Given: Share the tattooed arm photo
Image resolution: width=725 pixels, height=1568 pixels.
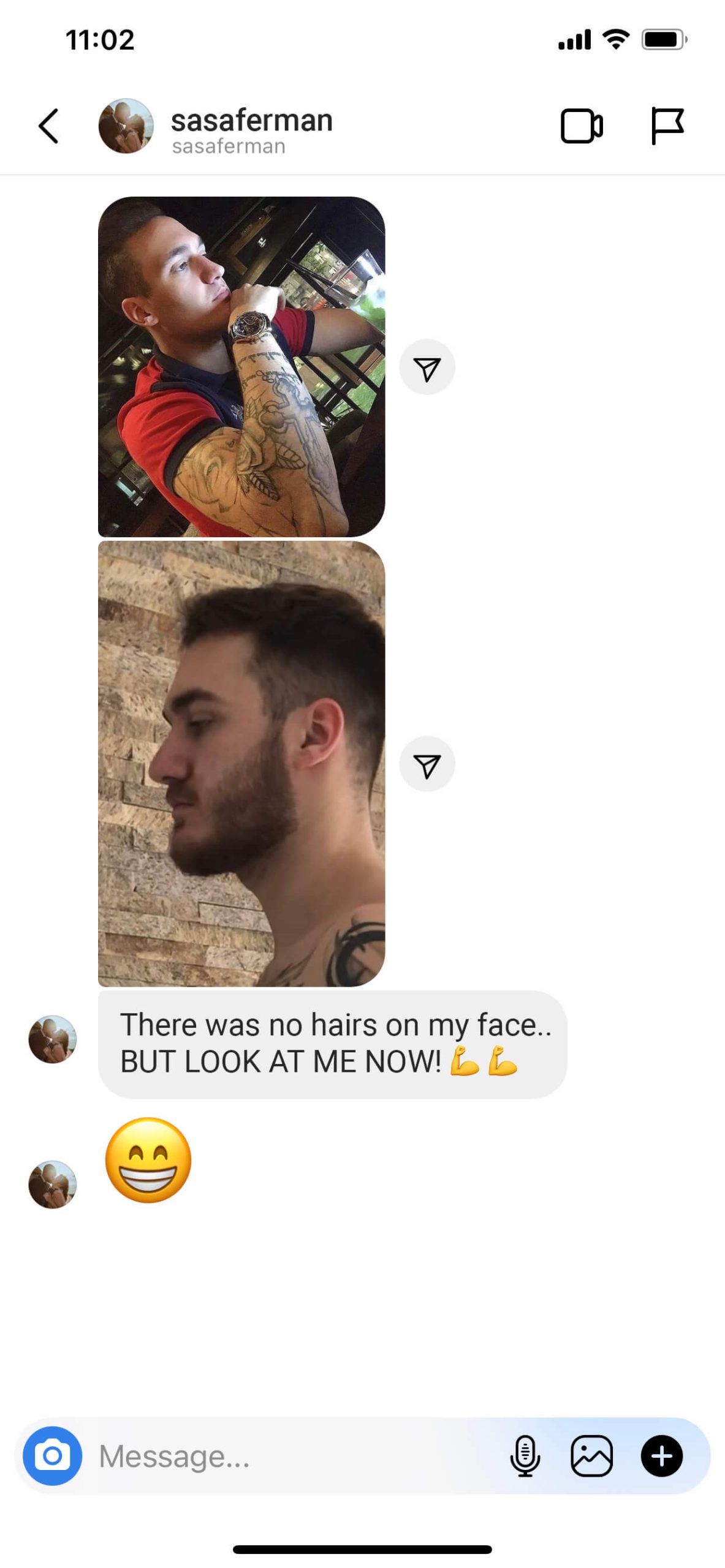Looking at the screenshot, I should click(x=427, y=367).
